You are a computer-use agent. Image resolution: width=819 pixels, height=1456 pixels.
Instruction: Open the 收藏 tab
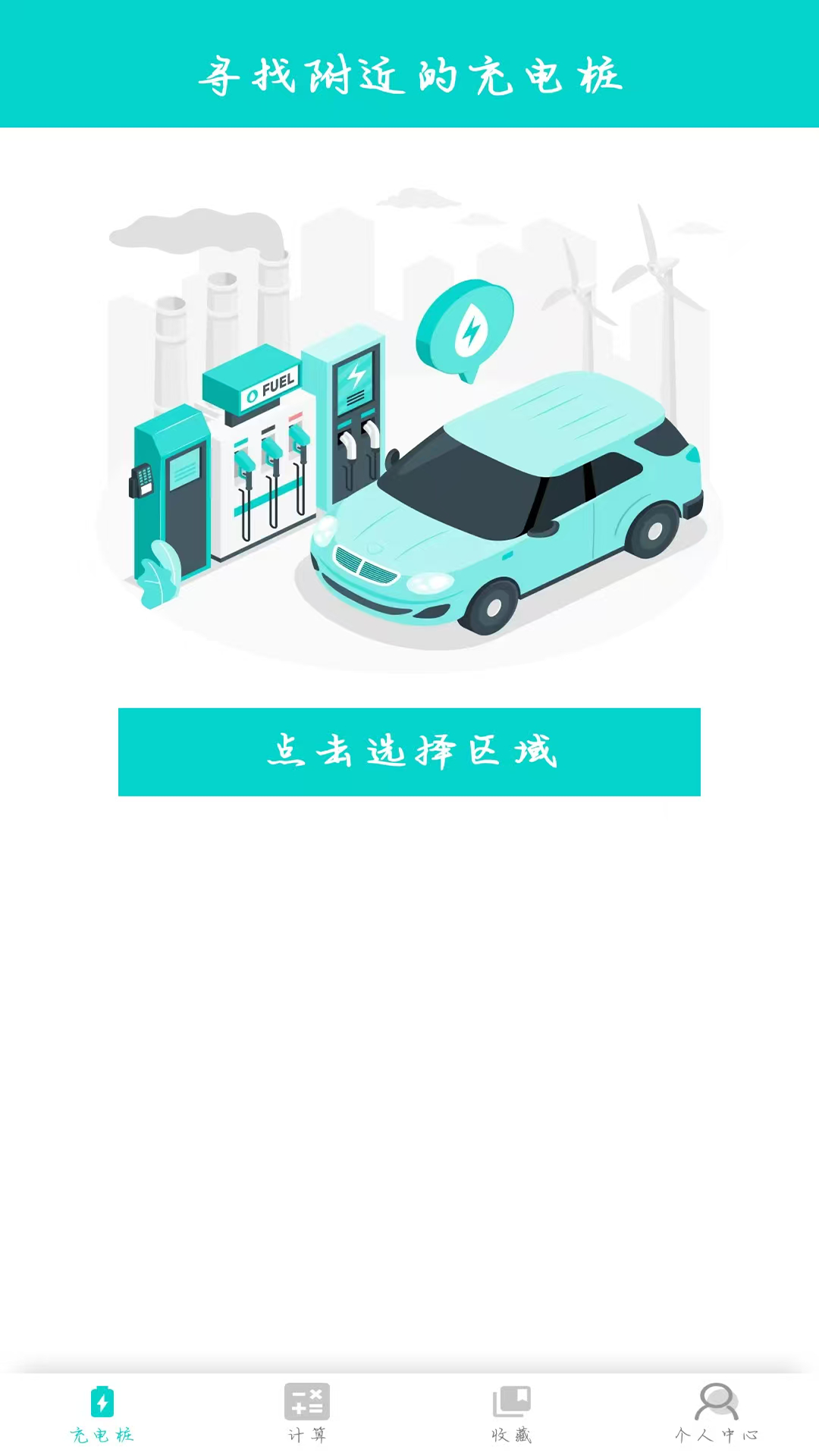point(512,1414)
